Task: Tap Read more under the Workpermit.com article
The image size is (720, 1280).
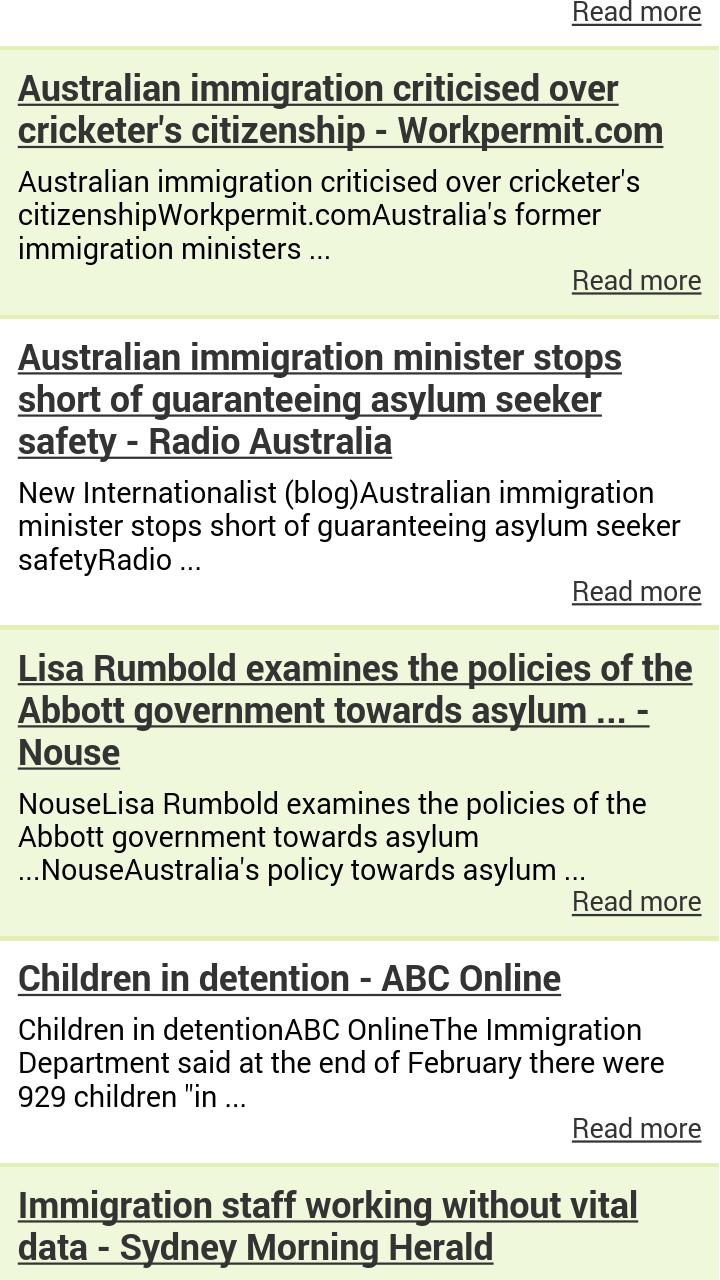Action: (636, 281)
